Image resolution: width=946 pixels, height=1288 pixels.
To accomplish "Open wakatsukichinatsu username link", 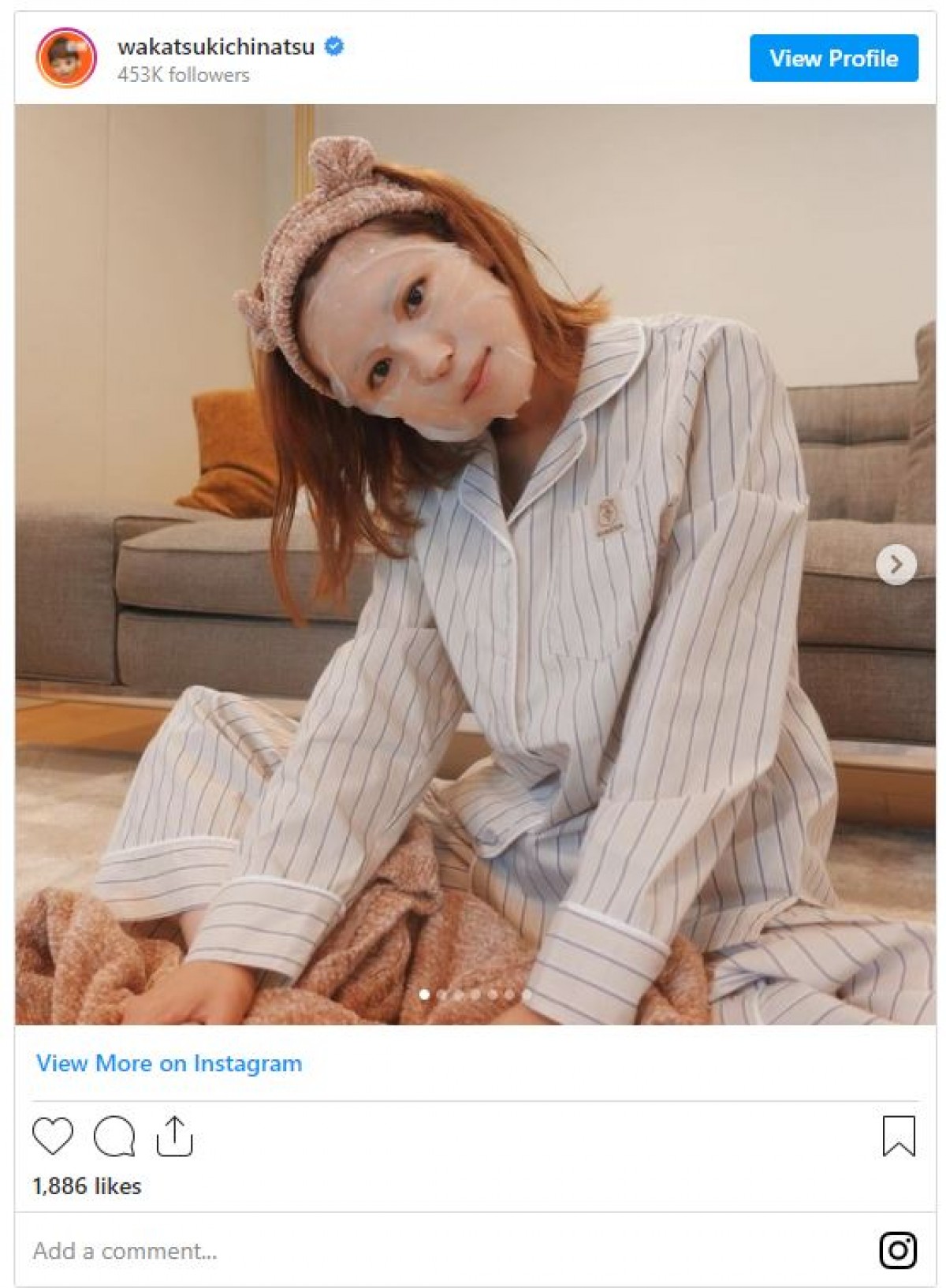I will tap(215, 47).
